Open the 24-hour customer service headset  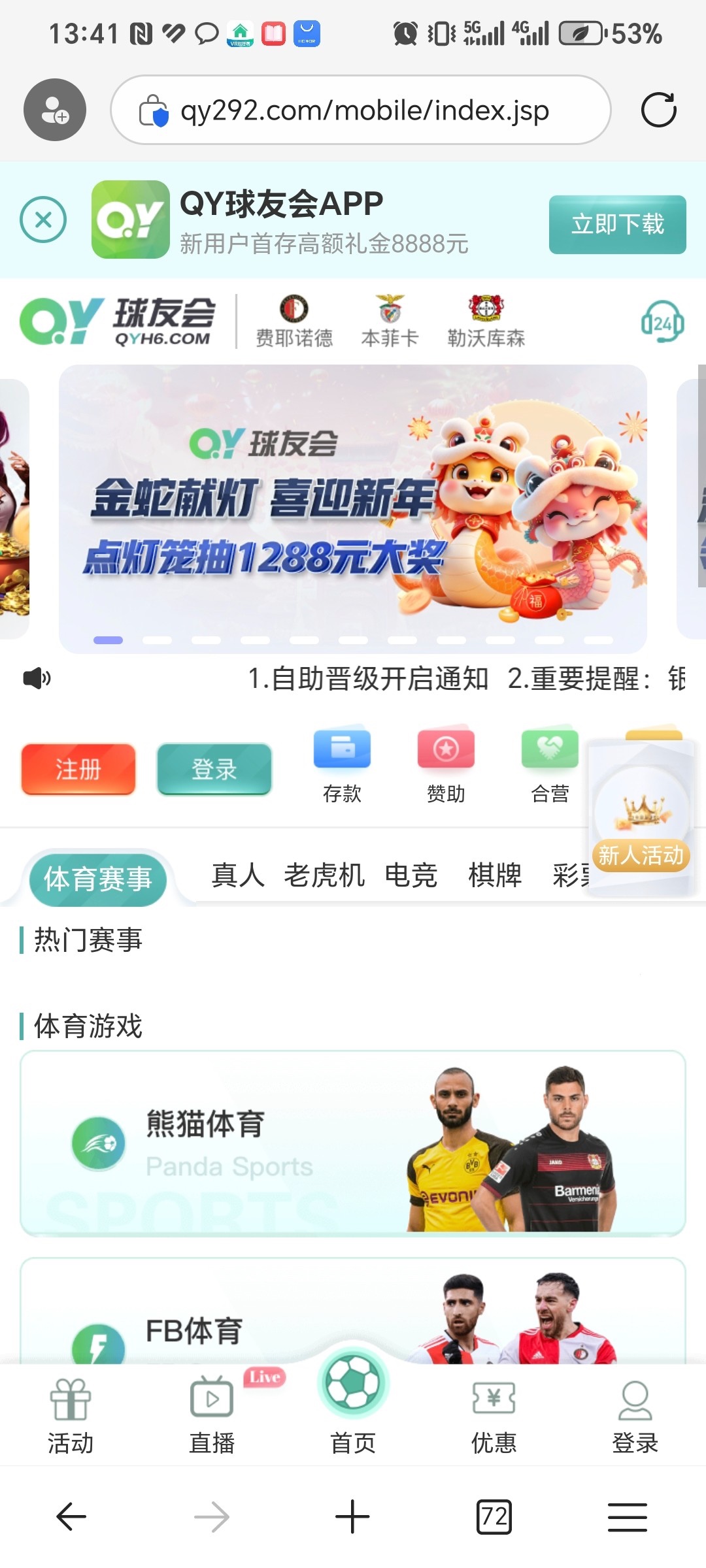pos(662,321)
